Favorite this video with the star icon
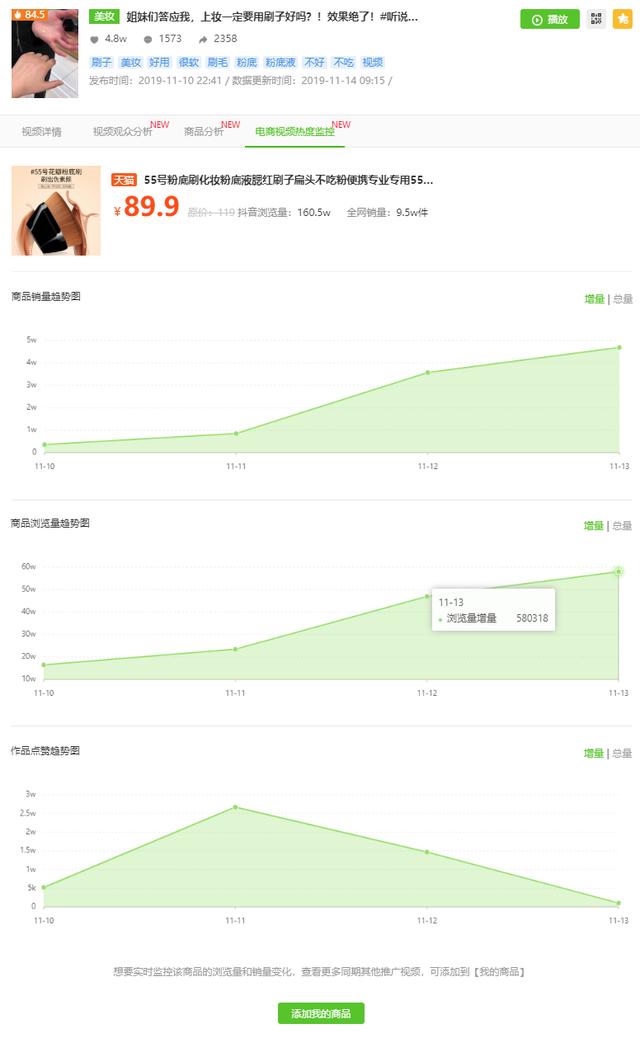 click(x=622, y=19)
